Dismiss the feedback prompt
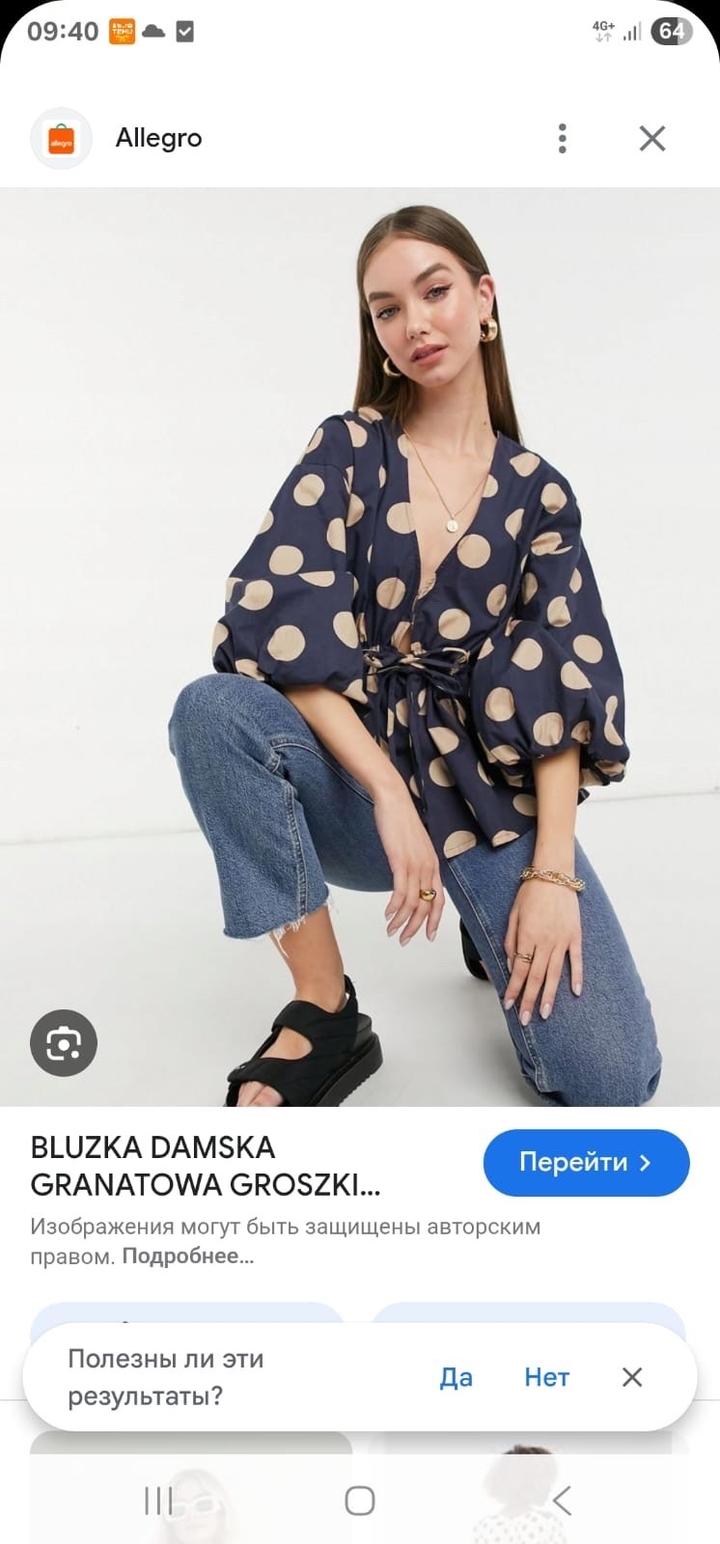This screenshot has width=720, height=1544. (632, 1377)
